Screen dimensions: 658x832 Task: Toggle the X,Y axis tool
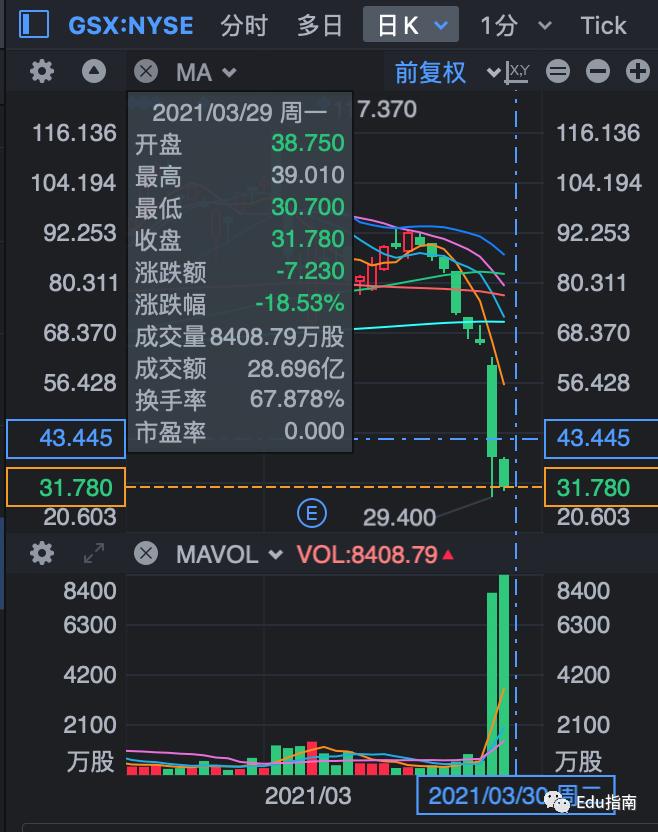tap(519, 72)
